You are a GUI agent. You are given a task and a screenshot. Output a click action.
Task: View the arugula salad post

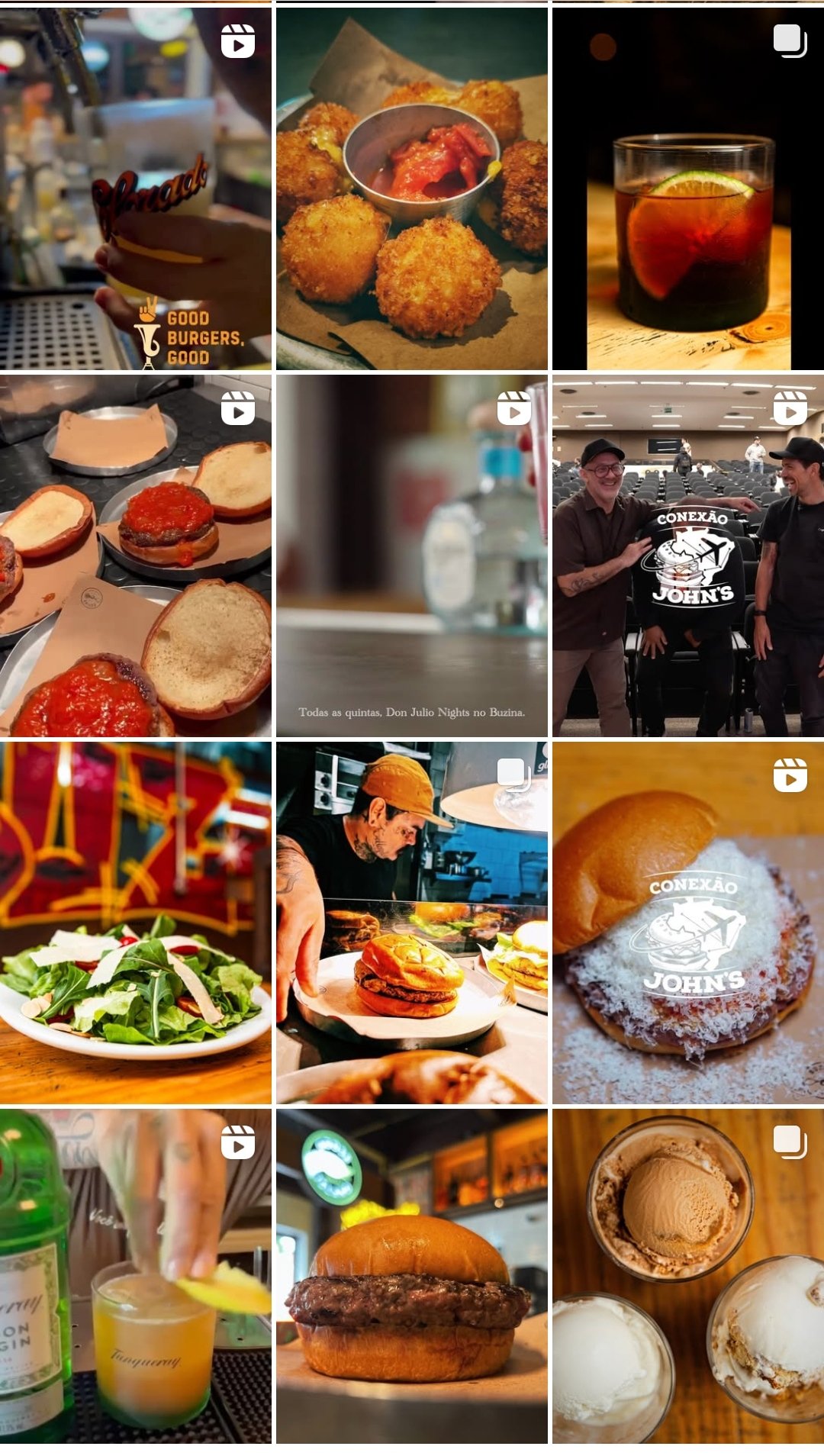(x=136, y=923)
